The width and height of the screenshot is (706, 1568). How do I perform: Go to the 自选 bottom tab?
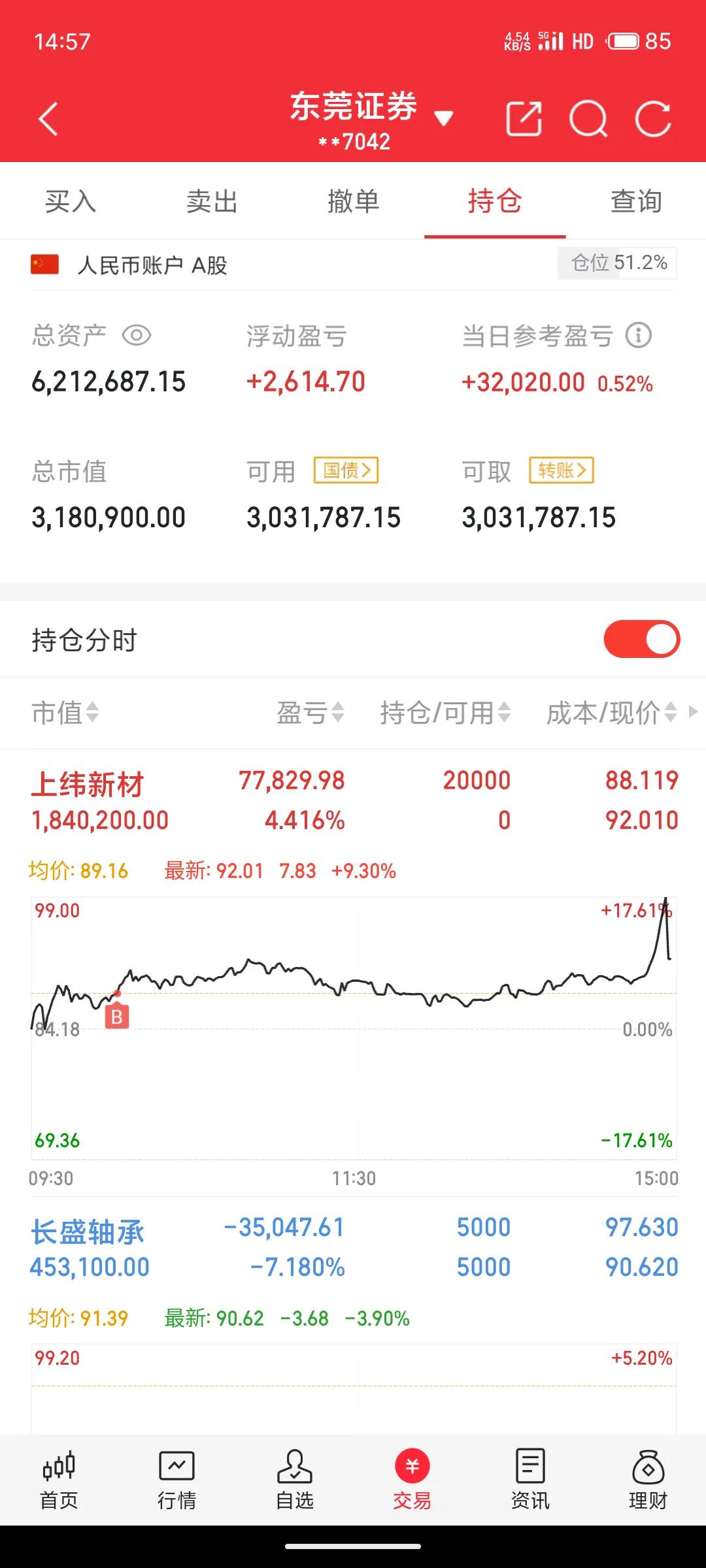coord(294,1480)
